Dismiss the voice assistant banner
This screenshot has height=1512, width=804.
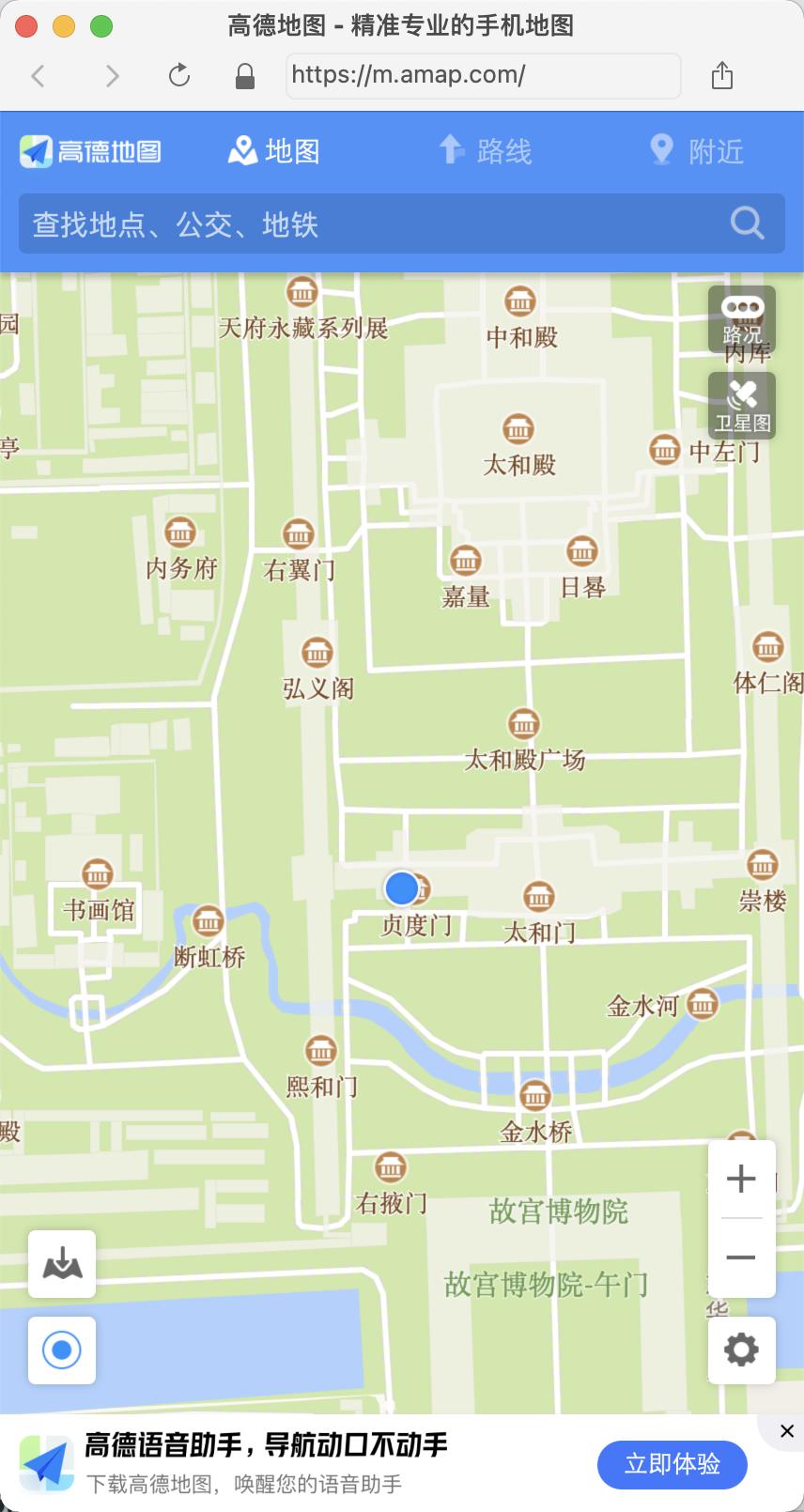coord(786,1431)
